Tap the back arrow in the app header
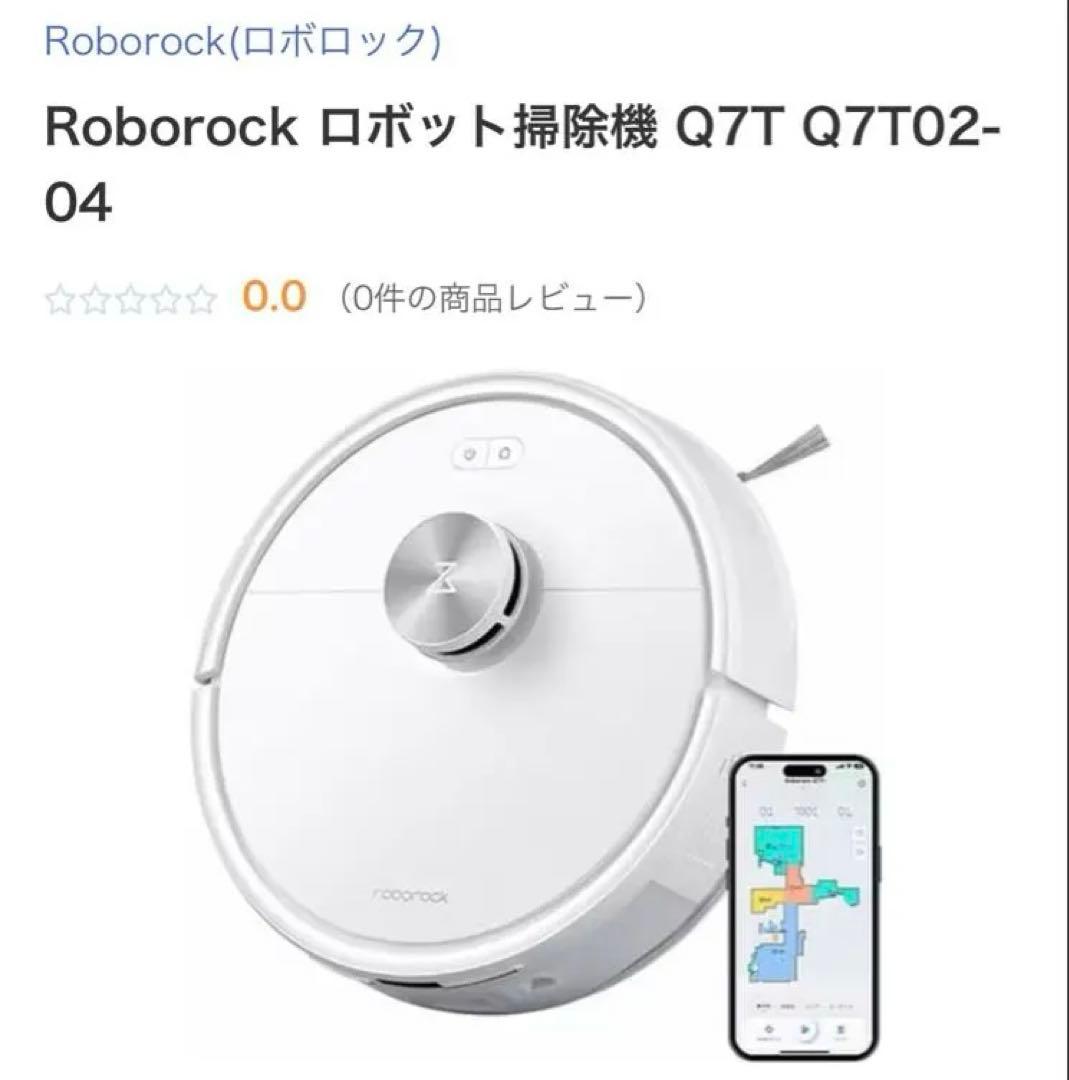This screenshot has width=1069, height=1080. click(x=745, y=783)
